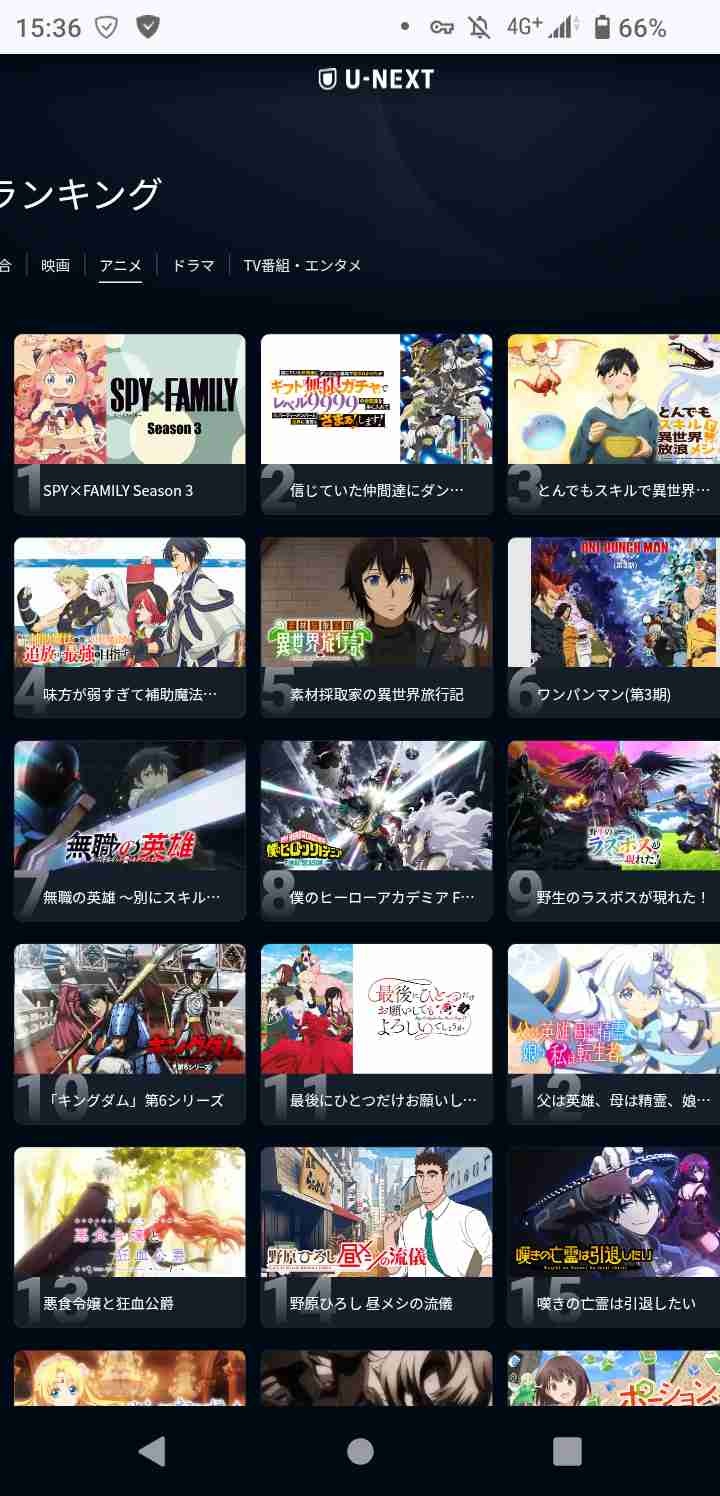The height and width of the screenshot is (1496, 720).
Task: Open ワンパンマン(第3期)
Action: point(613,626)
